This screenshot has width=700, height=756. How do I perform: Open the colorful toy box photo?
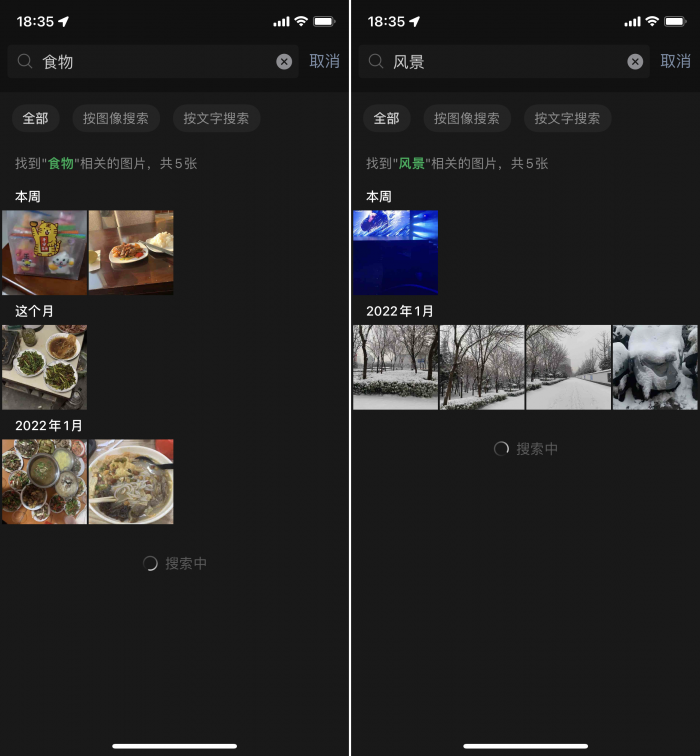tap(44, 252)
